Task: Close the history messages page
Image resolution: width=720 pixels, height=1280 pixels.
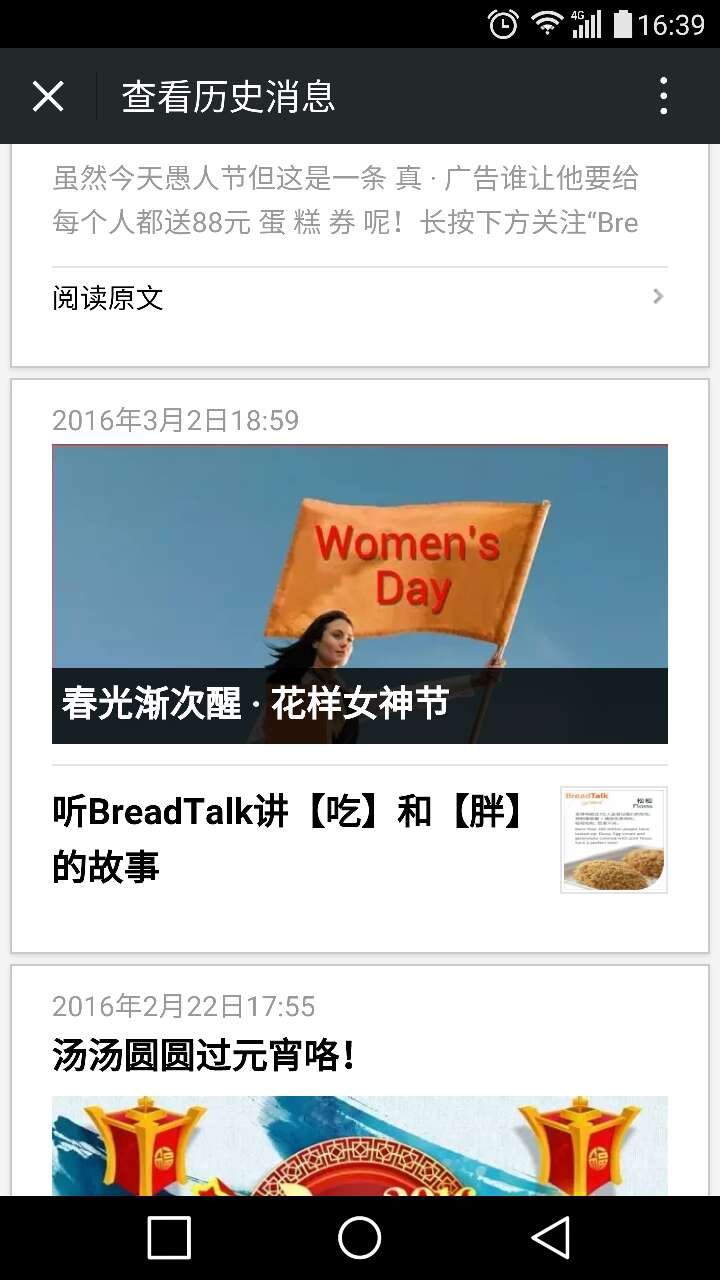Action: [x=48, y=97]
